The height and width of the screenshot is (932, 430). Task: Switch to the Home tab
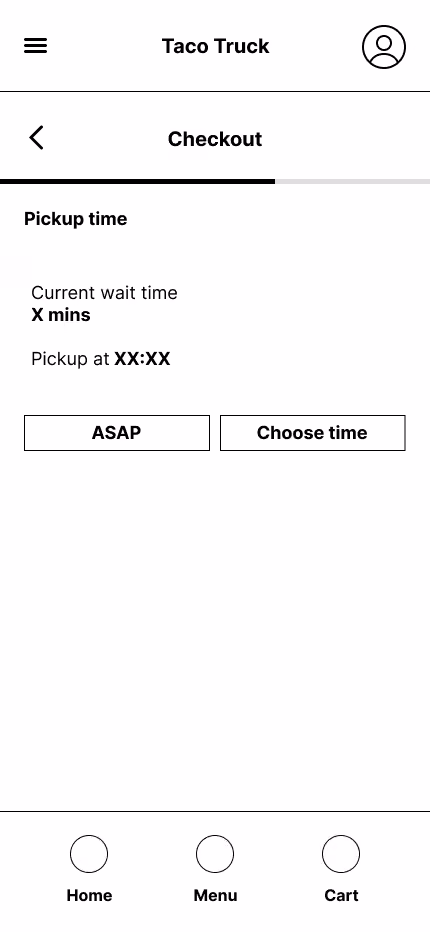[x=89, y=869]
